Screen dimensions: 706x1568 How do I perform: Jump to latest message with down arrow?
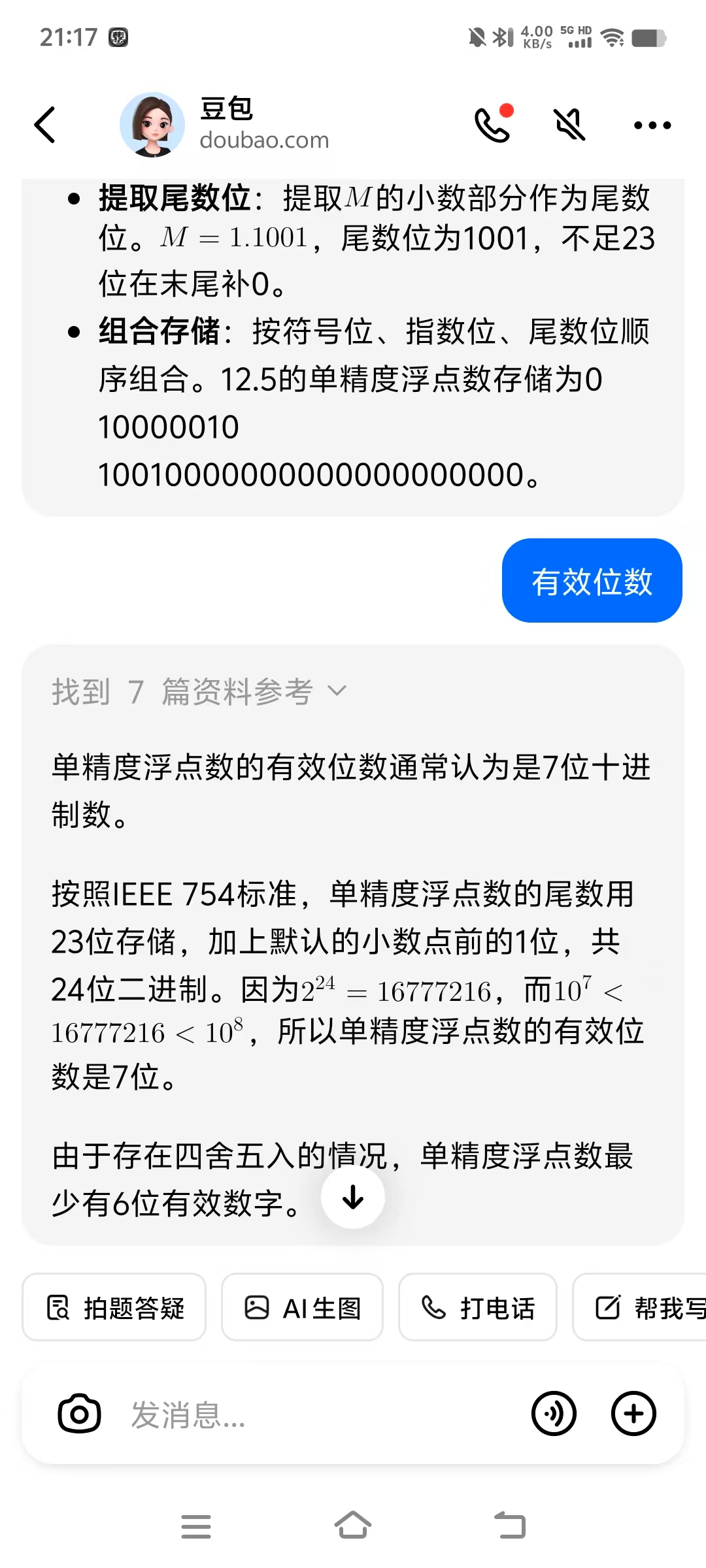(x=353, y=1198)
